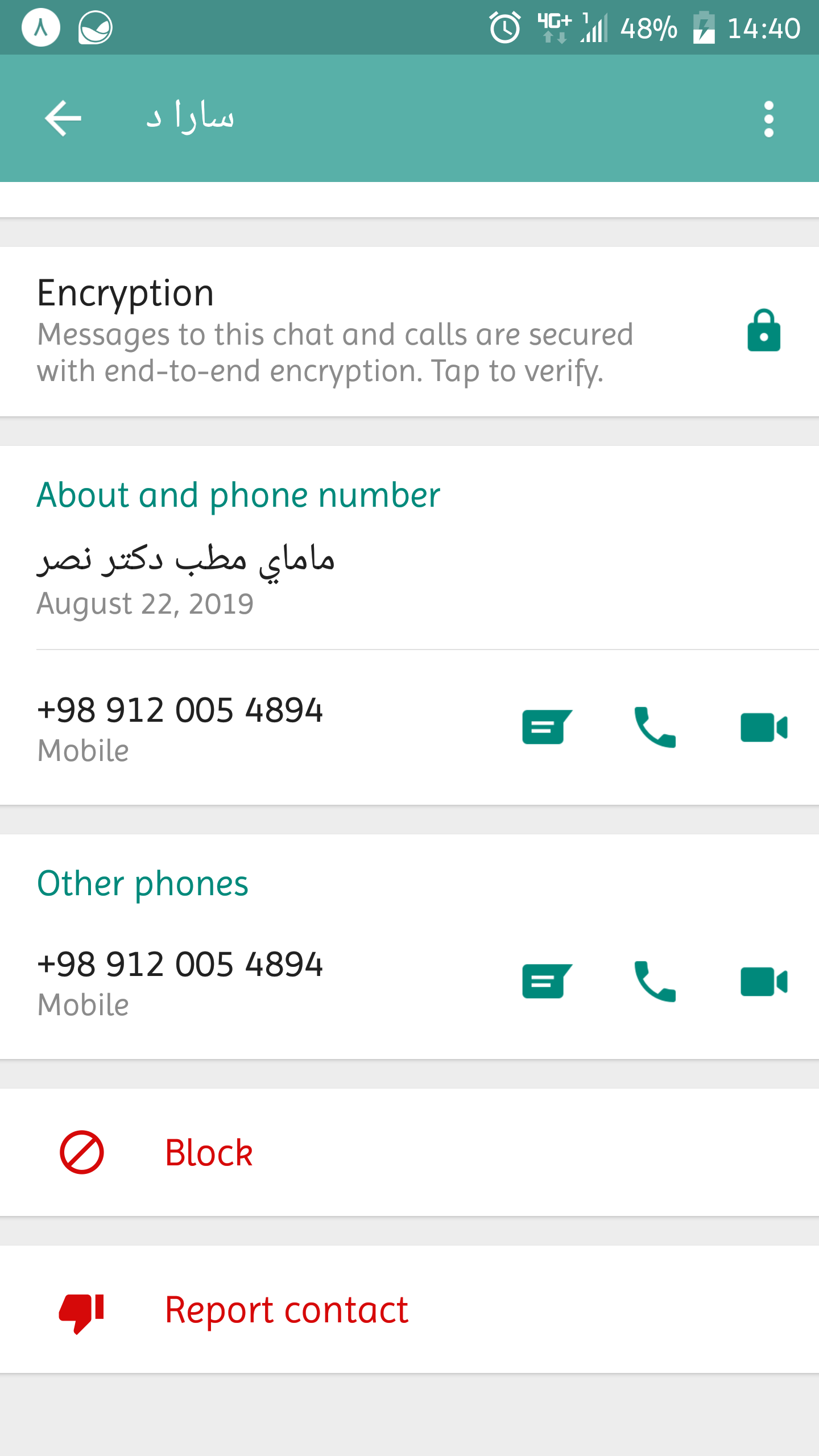Go back using the arrow in the header

pos(63,118)
